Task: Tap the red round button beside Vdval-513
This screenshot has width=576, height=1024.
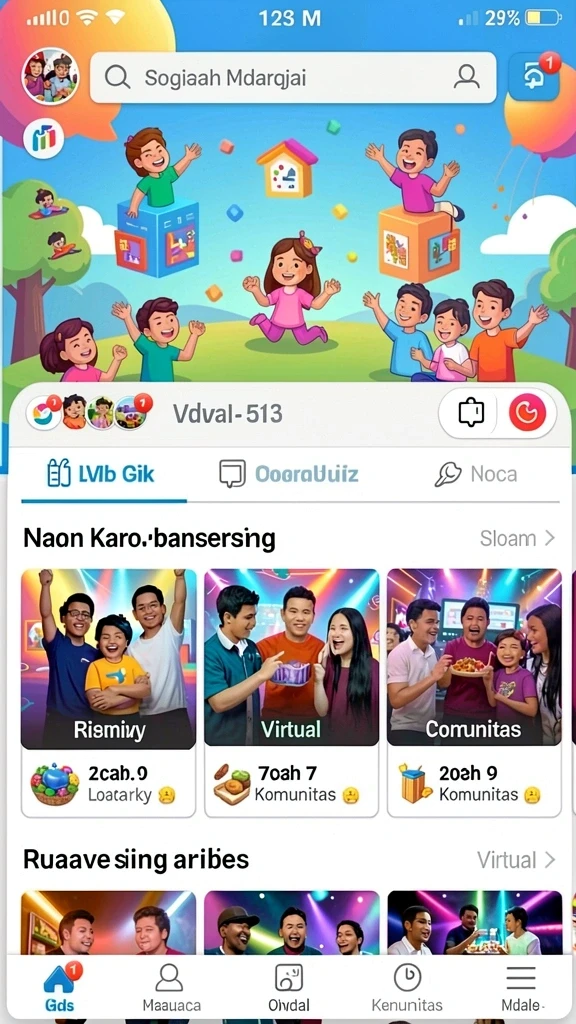Action: pos(527,413)
